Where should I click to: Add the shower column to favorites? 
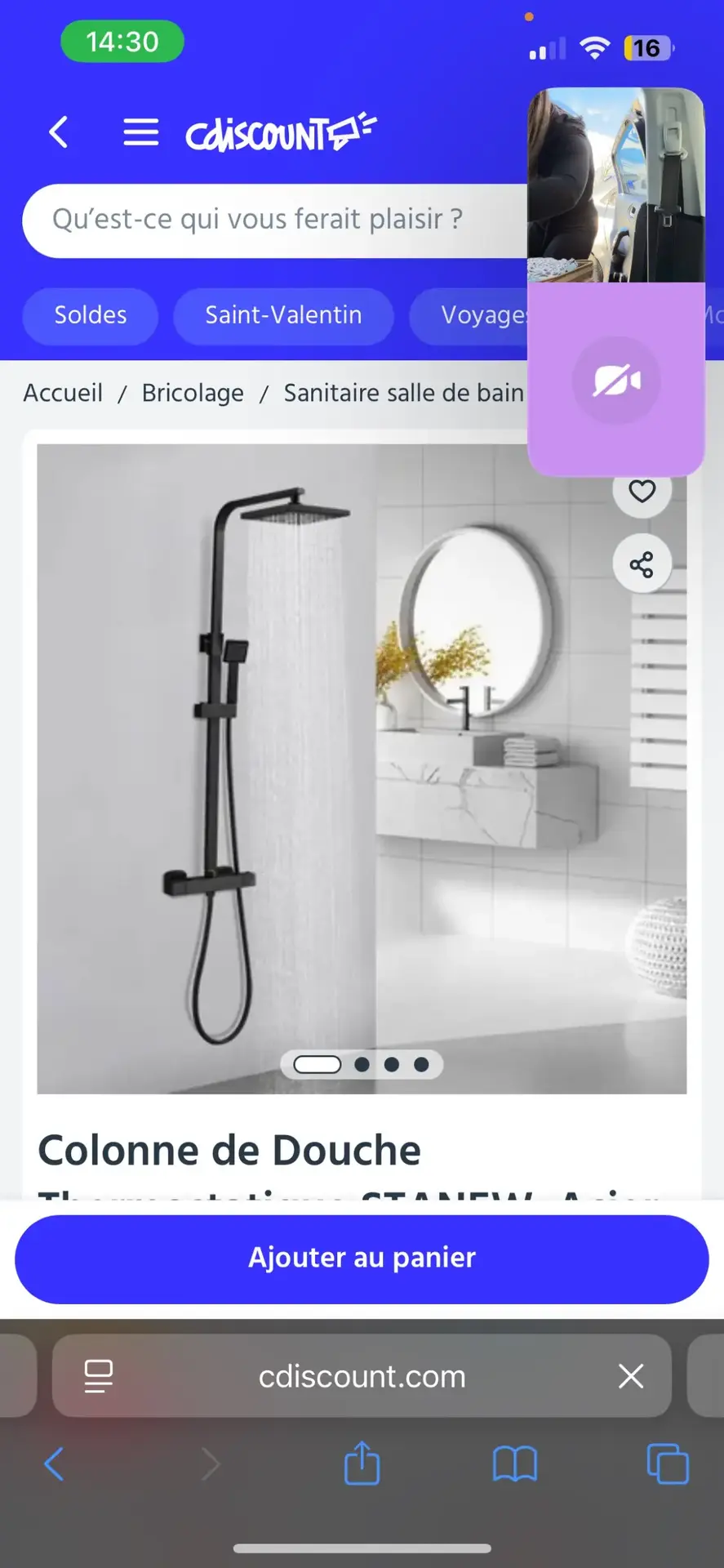pyautogui.click(x=642, y=492)
